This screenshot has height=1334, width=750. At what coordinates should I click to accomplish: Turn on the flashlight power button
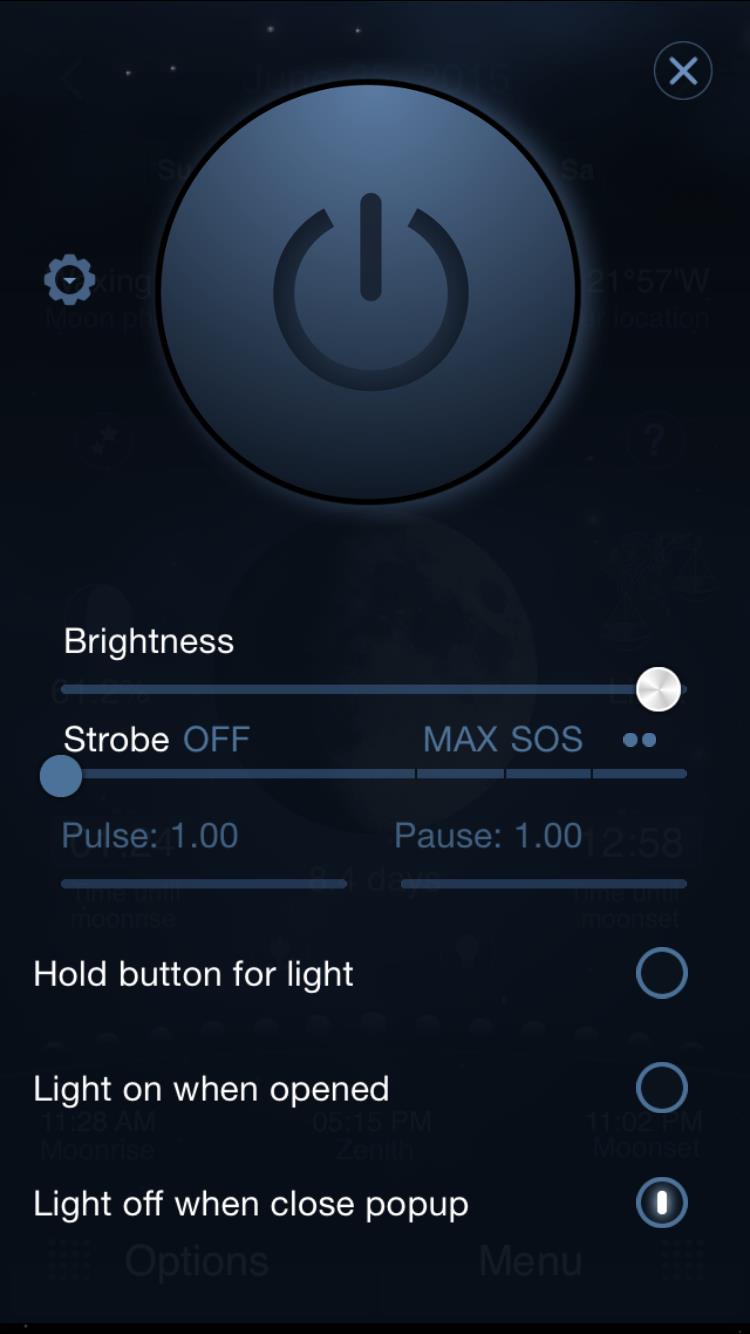[x=369, y=291]
